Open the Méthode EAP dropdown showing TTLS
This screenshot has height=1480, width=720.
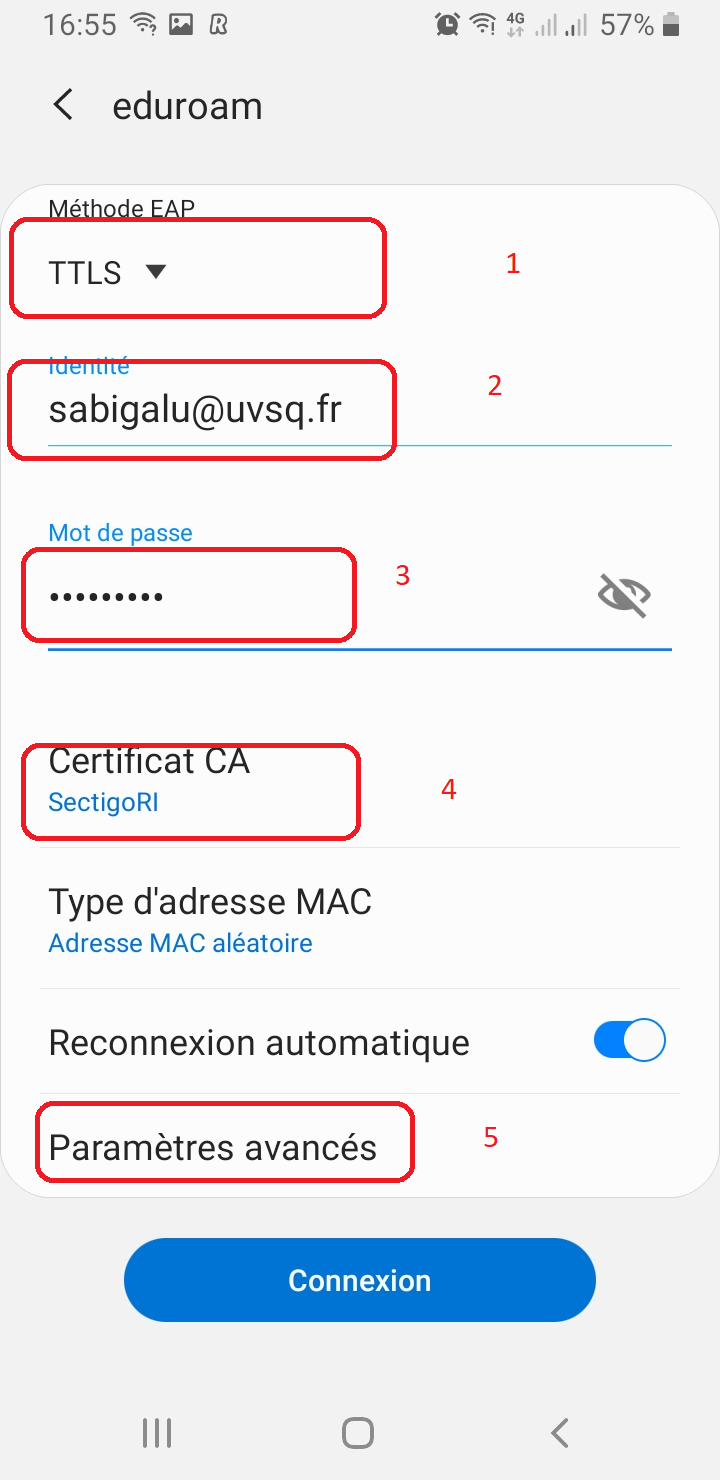(107, 272)
